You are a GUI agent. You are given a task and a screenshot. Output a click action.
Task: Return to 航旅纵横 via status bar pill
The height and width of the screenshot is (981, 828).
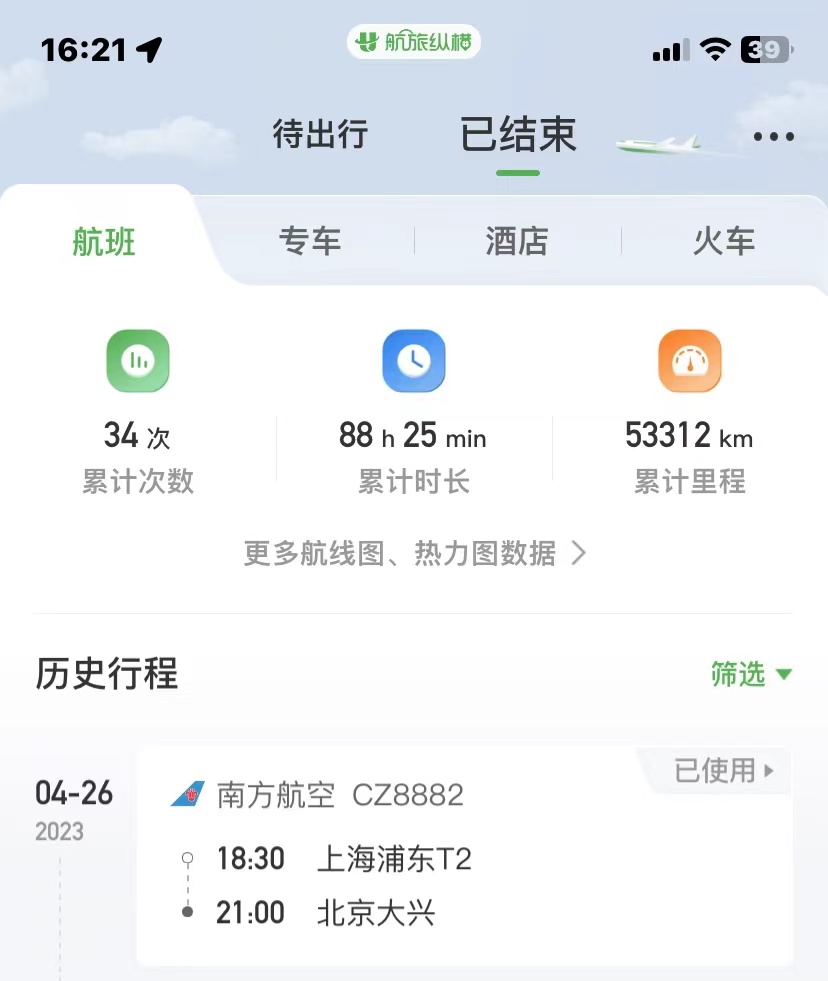point(414,42)
